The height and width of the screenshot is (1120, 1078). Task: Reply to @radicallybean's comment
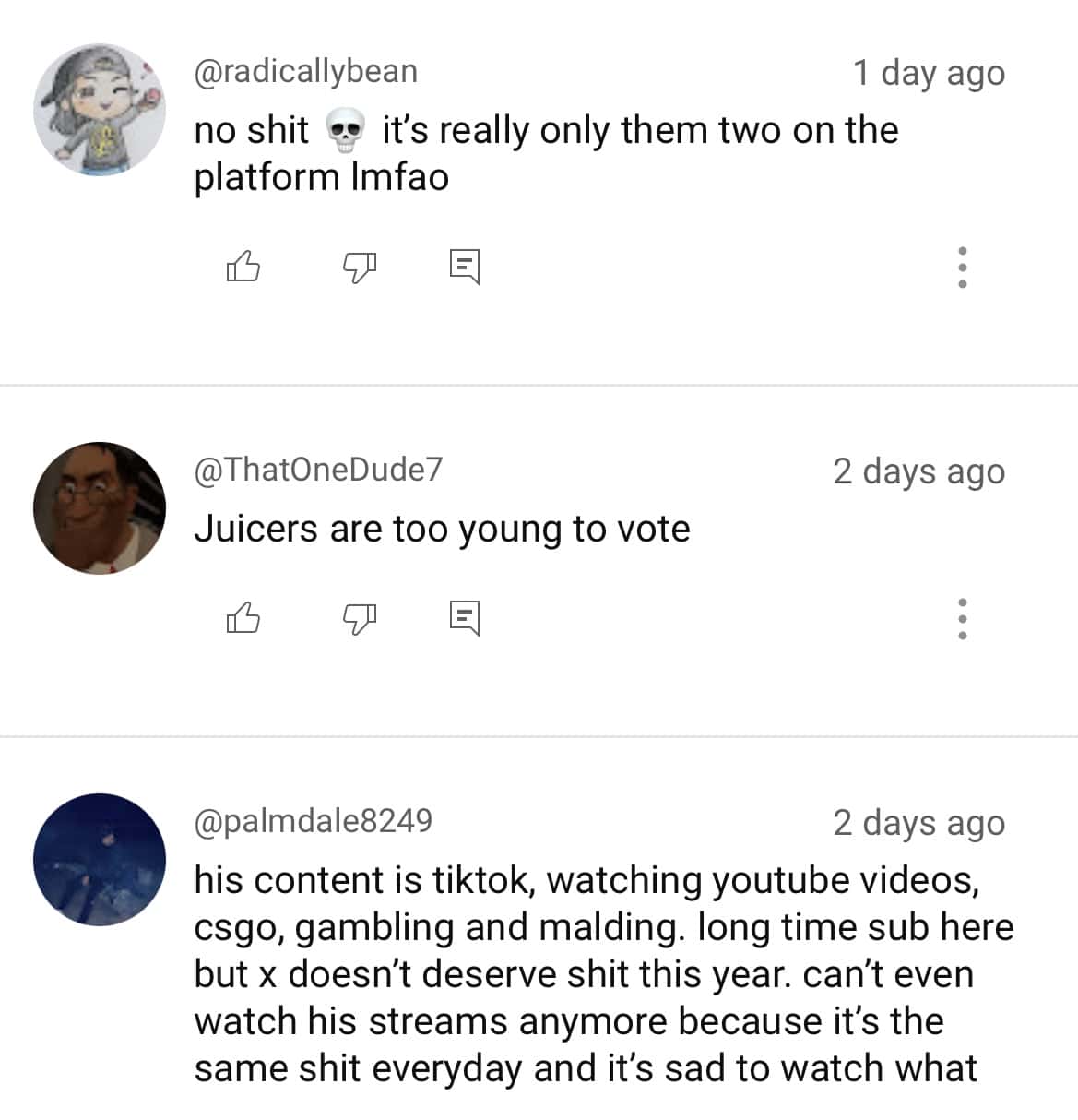pyautogui.click(x=465, y=267)
